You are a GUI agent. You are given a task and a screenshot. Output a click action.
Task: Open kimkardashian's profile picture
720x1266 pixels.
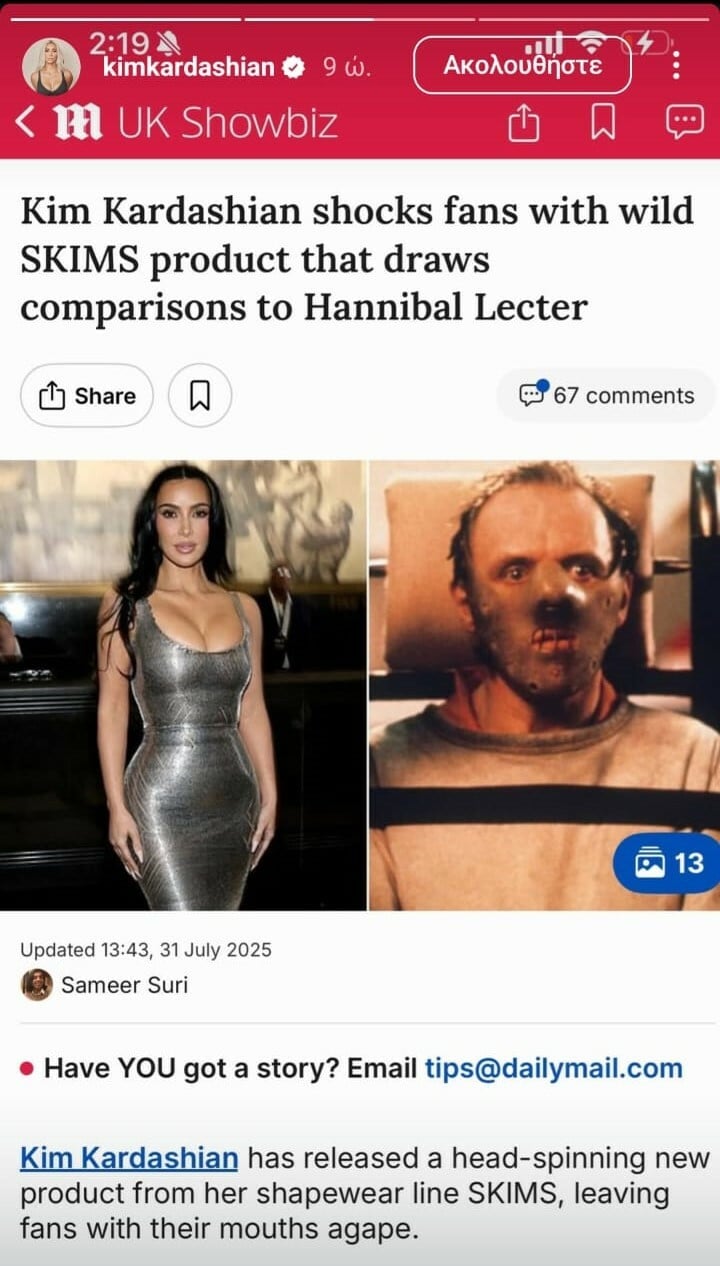coord(50,67)
